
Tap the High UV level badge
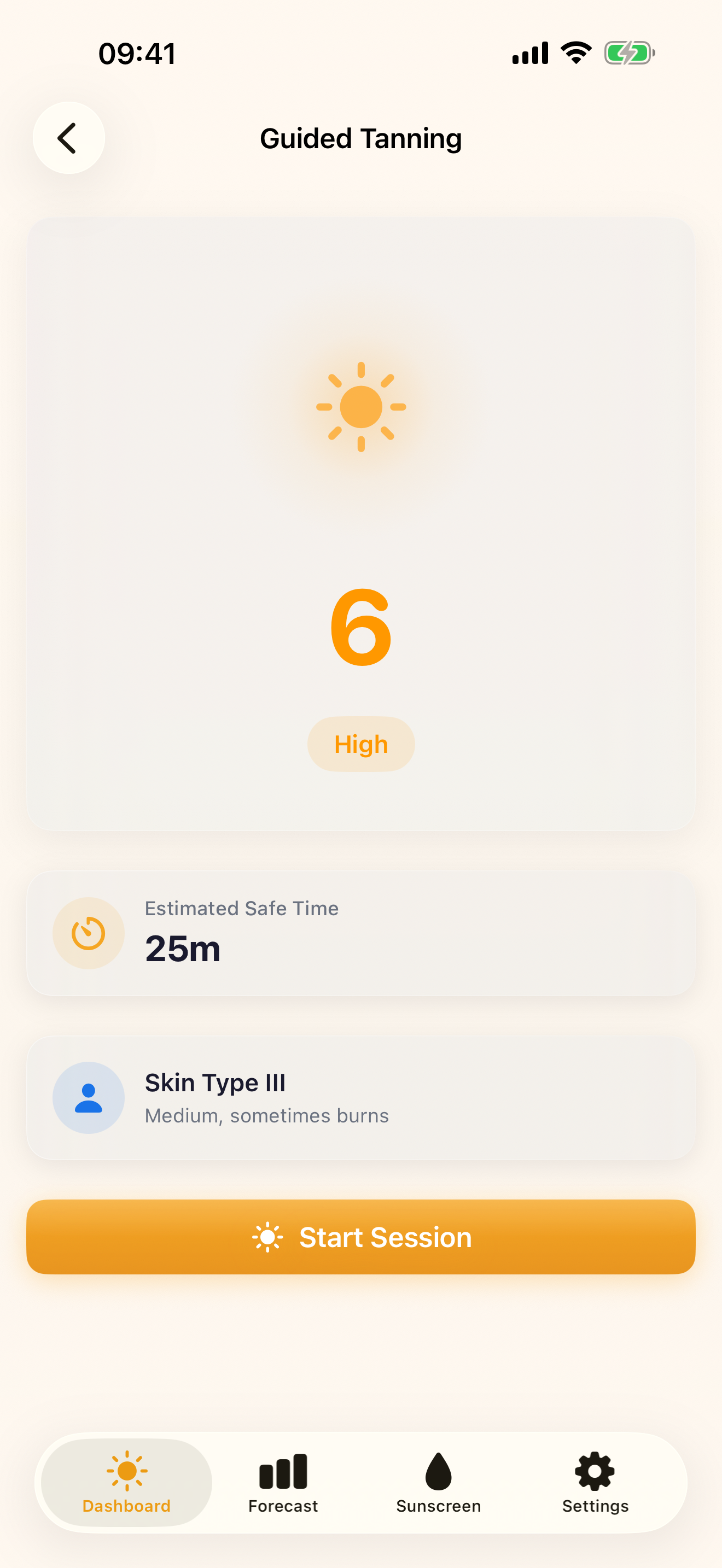coord(361,744)
